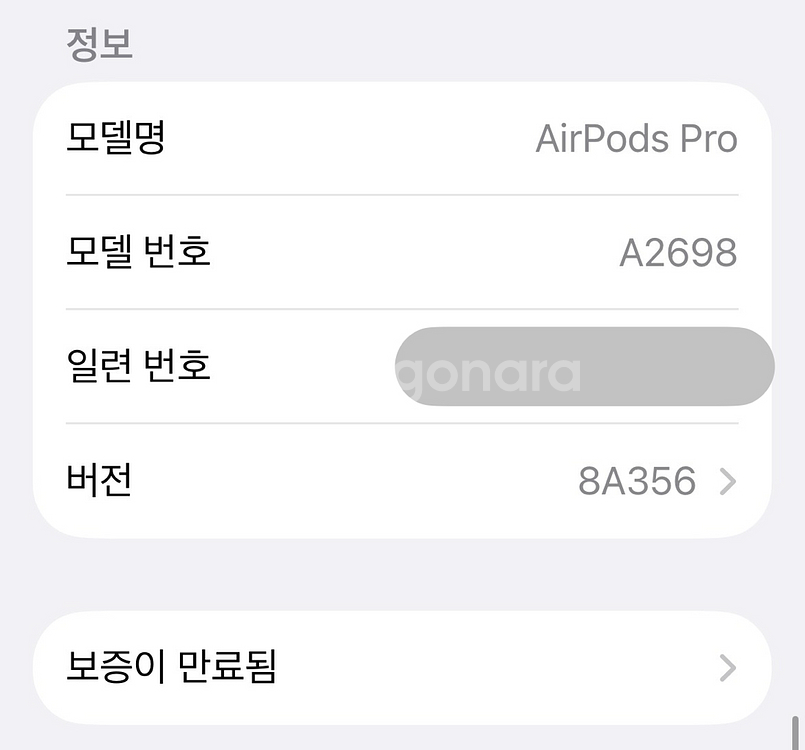The height and width of the screenshot is (750, 805).
Task: Open the 버전 8A356 row
Action: click(402, 481)
